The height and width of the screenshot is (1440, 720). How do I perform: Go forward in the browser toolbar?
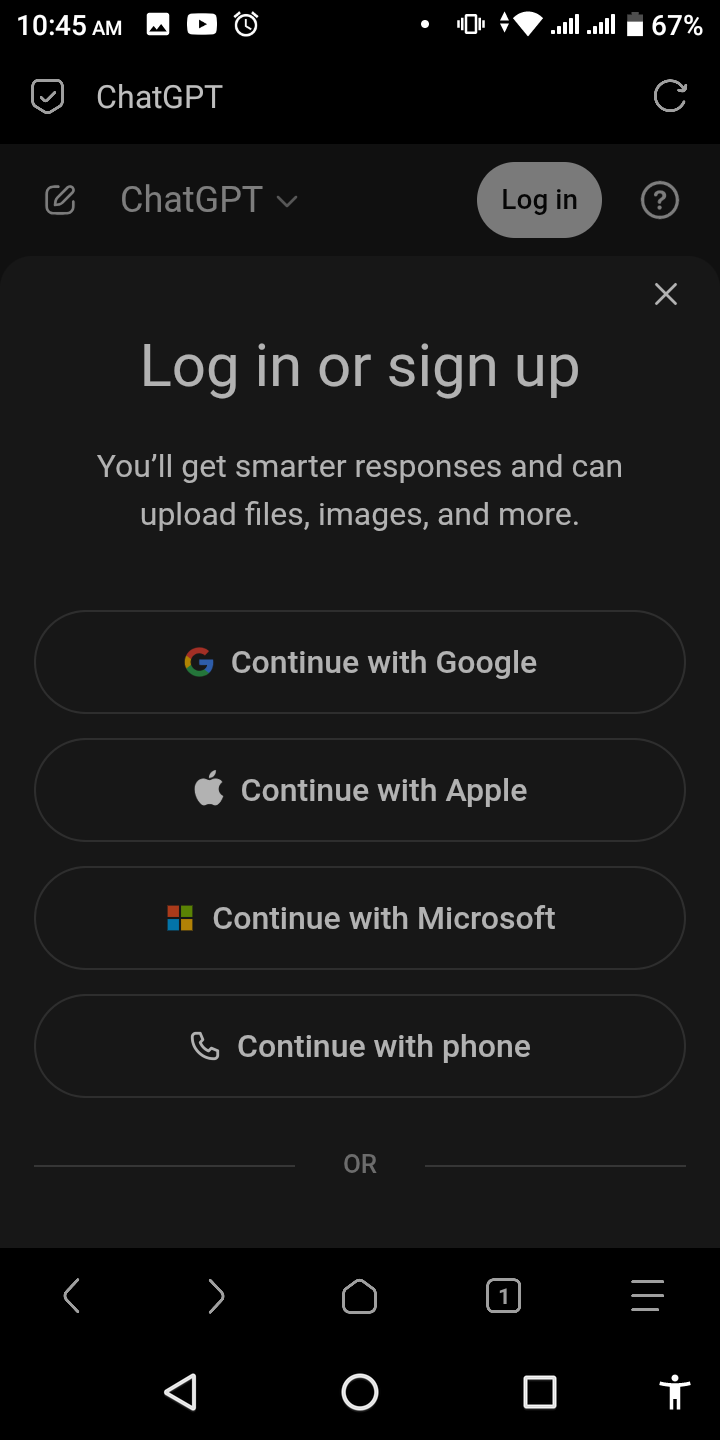(216, 1297)
